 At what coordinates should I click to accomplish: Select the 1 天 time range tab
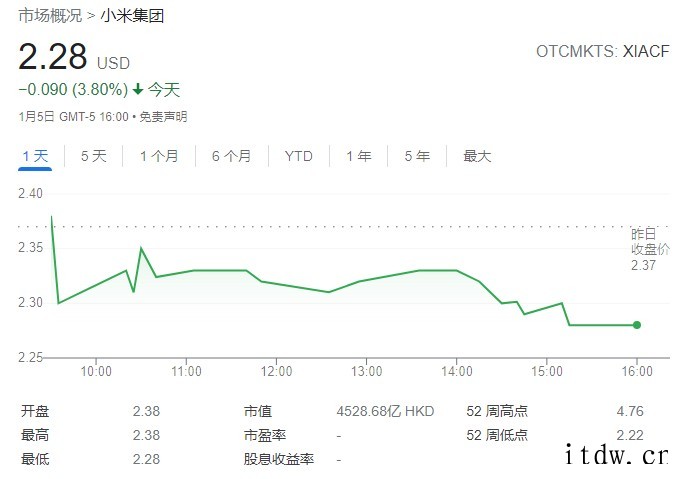(35, 156)
